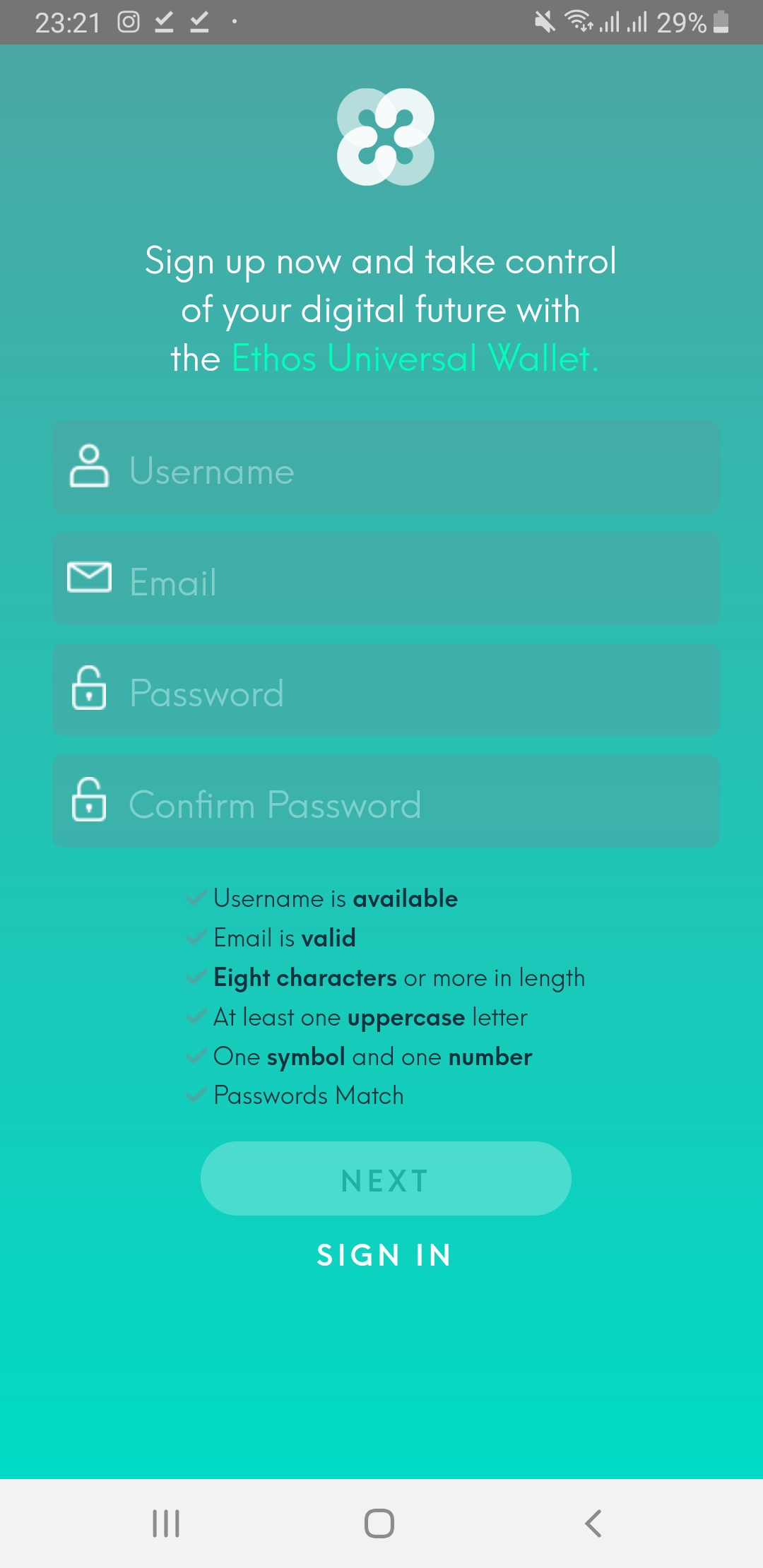
Task: Select the Password field
Action: click(x=386, y=690)
